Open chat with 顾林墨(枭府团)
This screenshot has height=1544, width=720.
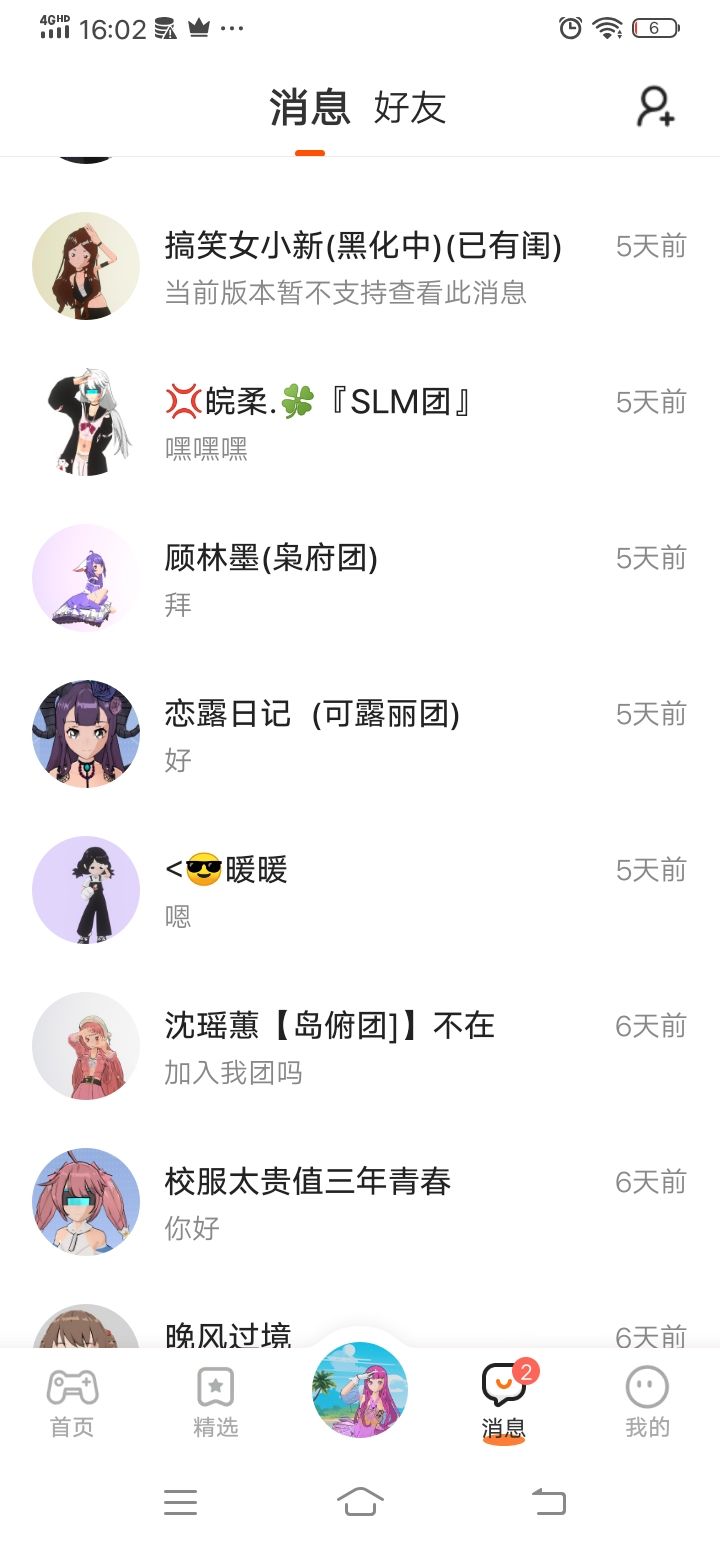coord(360,579)
